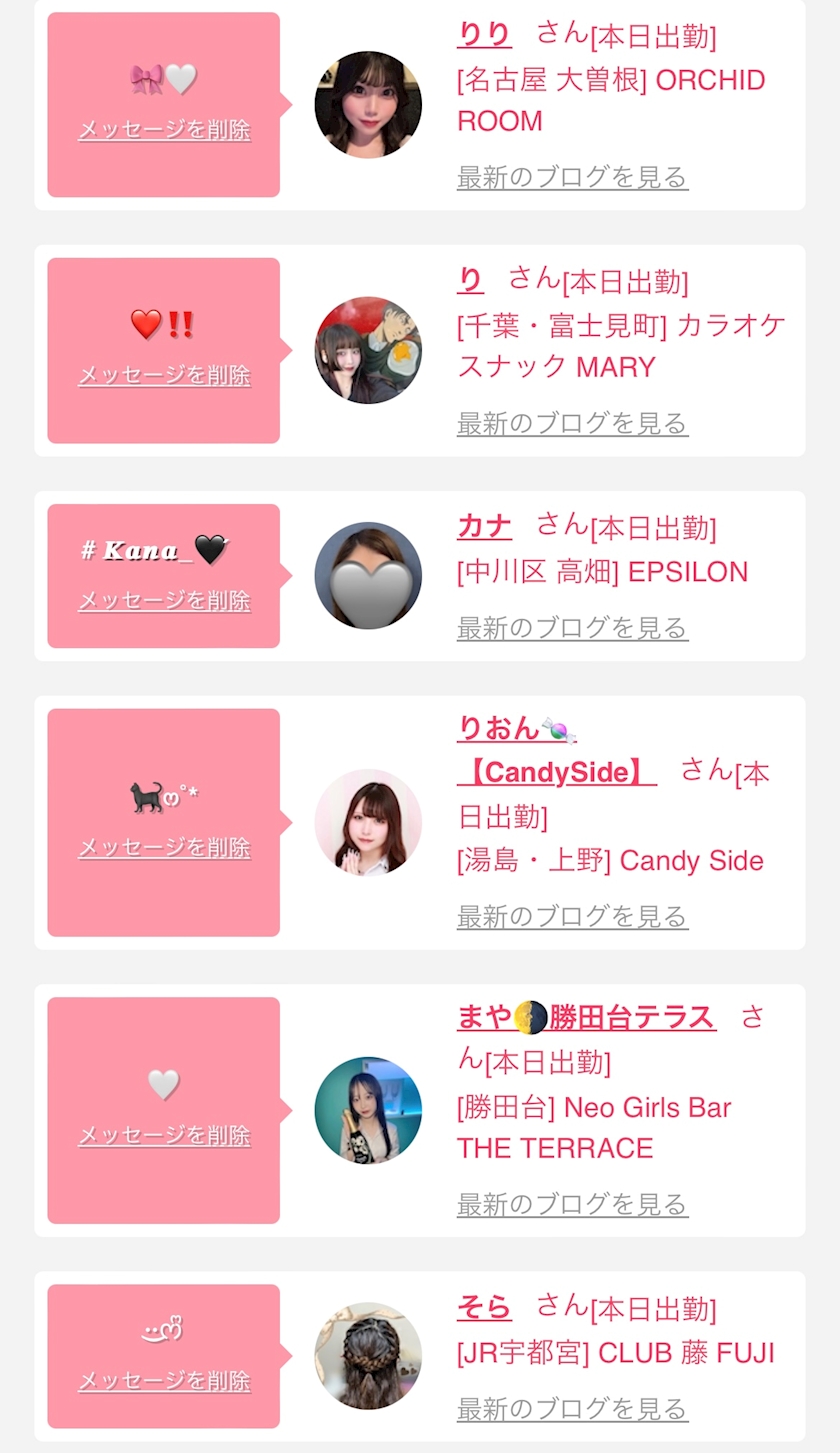Image resolution: width=840 pixels, height=1453 pixels.
Task: Delete the message in the CLUB 藤 FUJI card
Action: click(164, 1381)
